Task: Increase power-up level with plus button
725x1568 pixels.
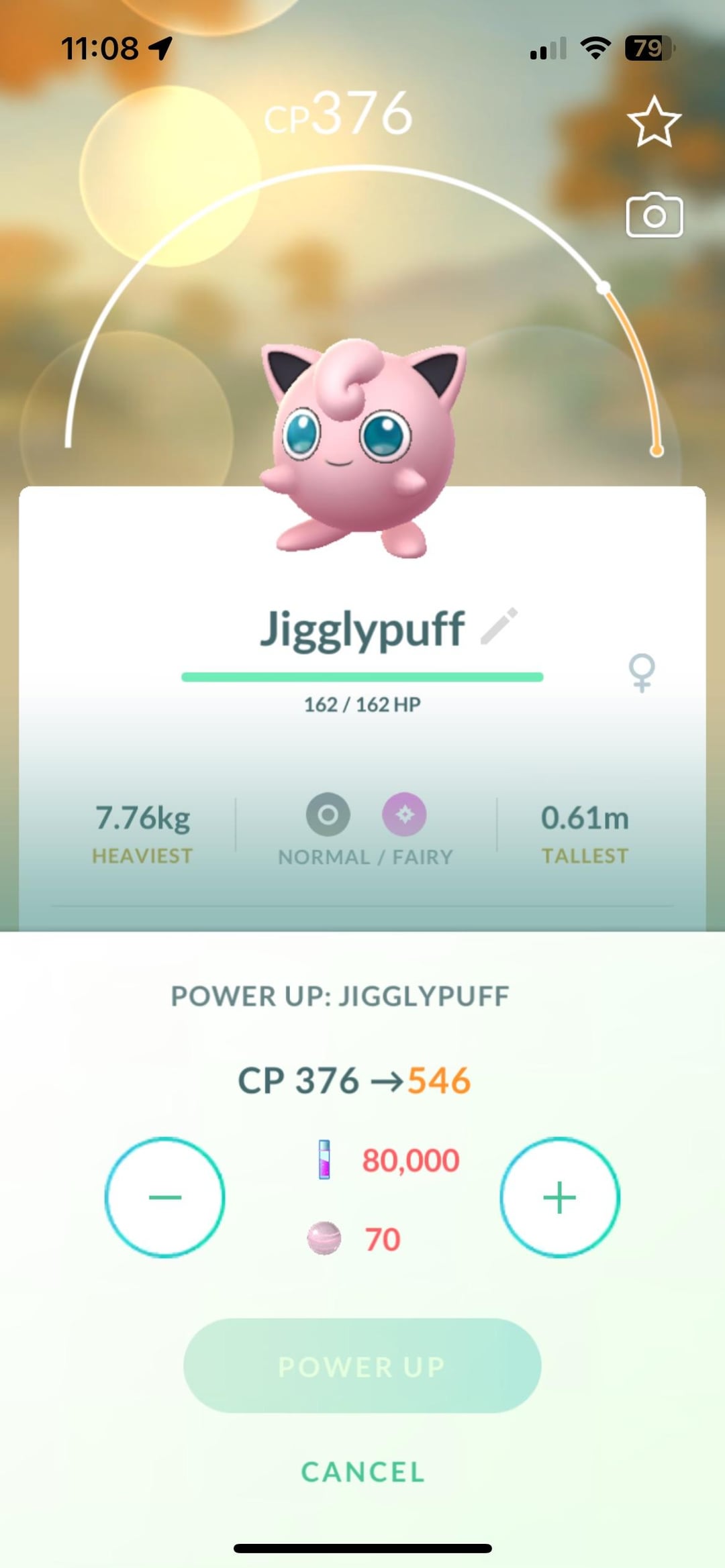Action: (559, 1198)
